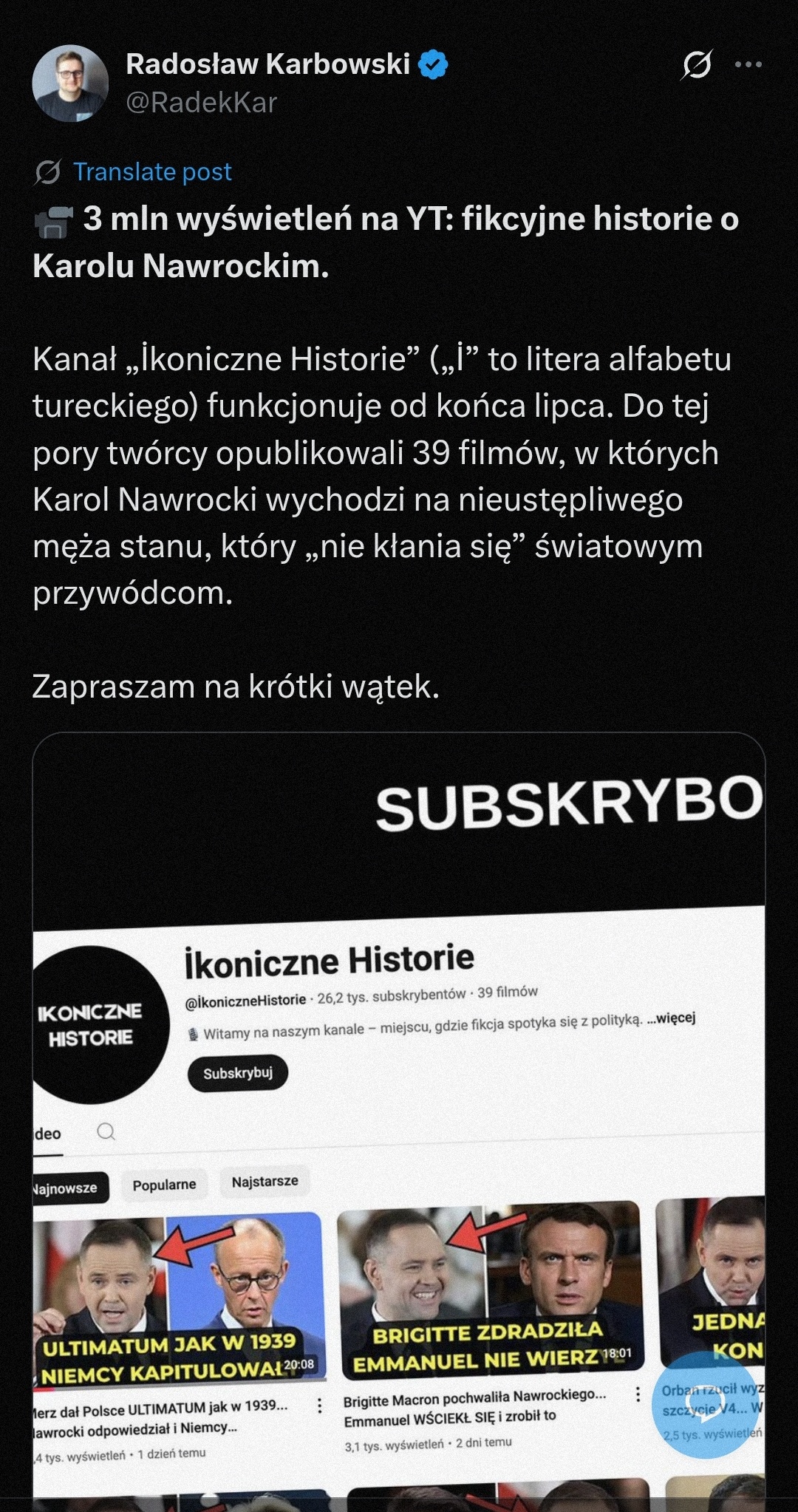Translate post into your language
Image resolution: width=798 pixels, height=1512 pixels.
tap(151, 171)
